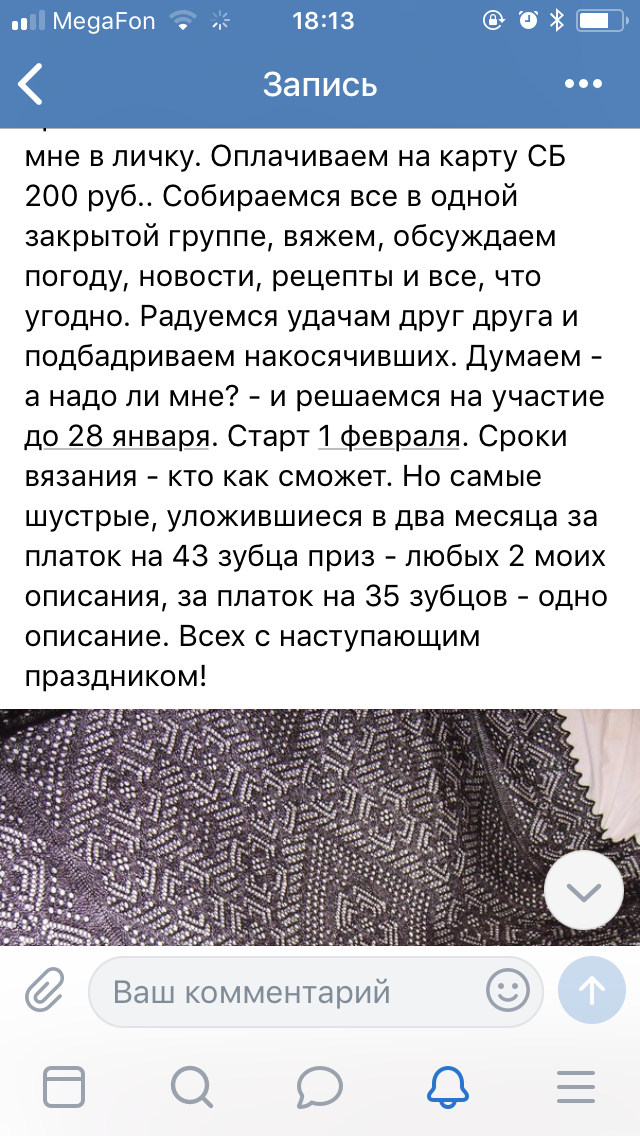Open the knitted shawl photo
The image size is (640, 1136).
point(320,827)
